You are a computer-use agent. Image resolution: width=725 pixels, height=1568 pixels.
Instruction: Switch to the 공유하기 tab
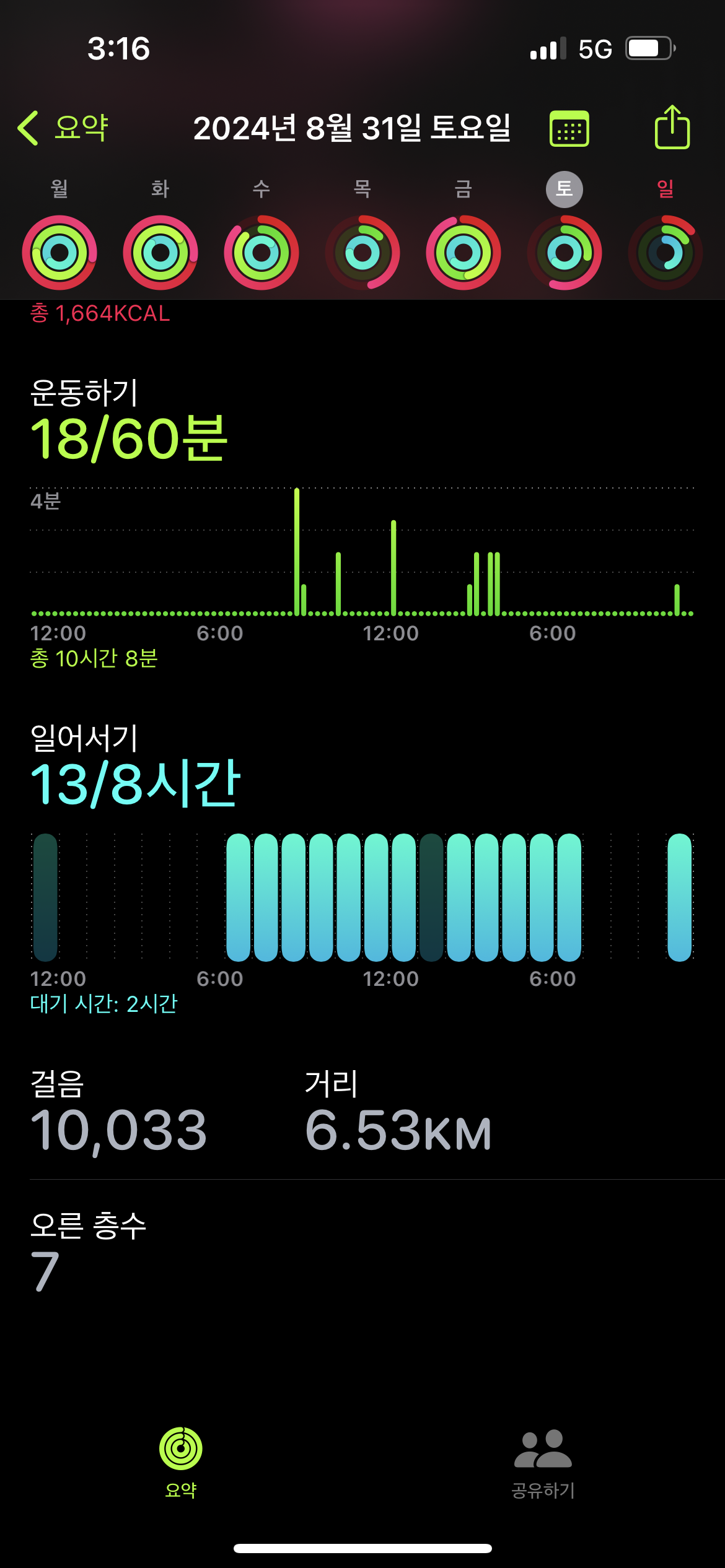[543, 1461]
